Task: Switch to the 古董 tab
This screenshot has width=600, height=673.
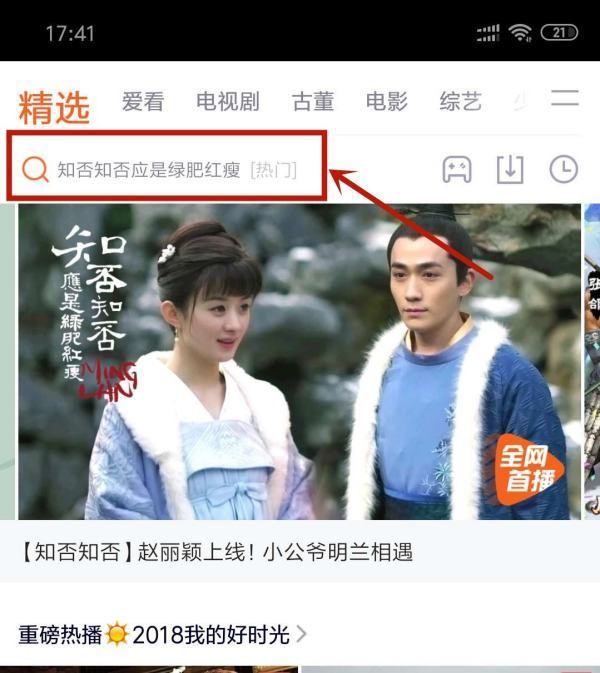Action: tap(313, 101)
